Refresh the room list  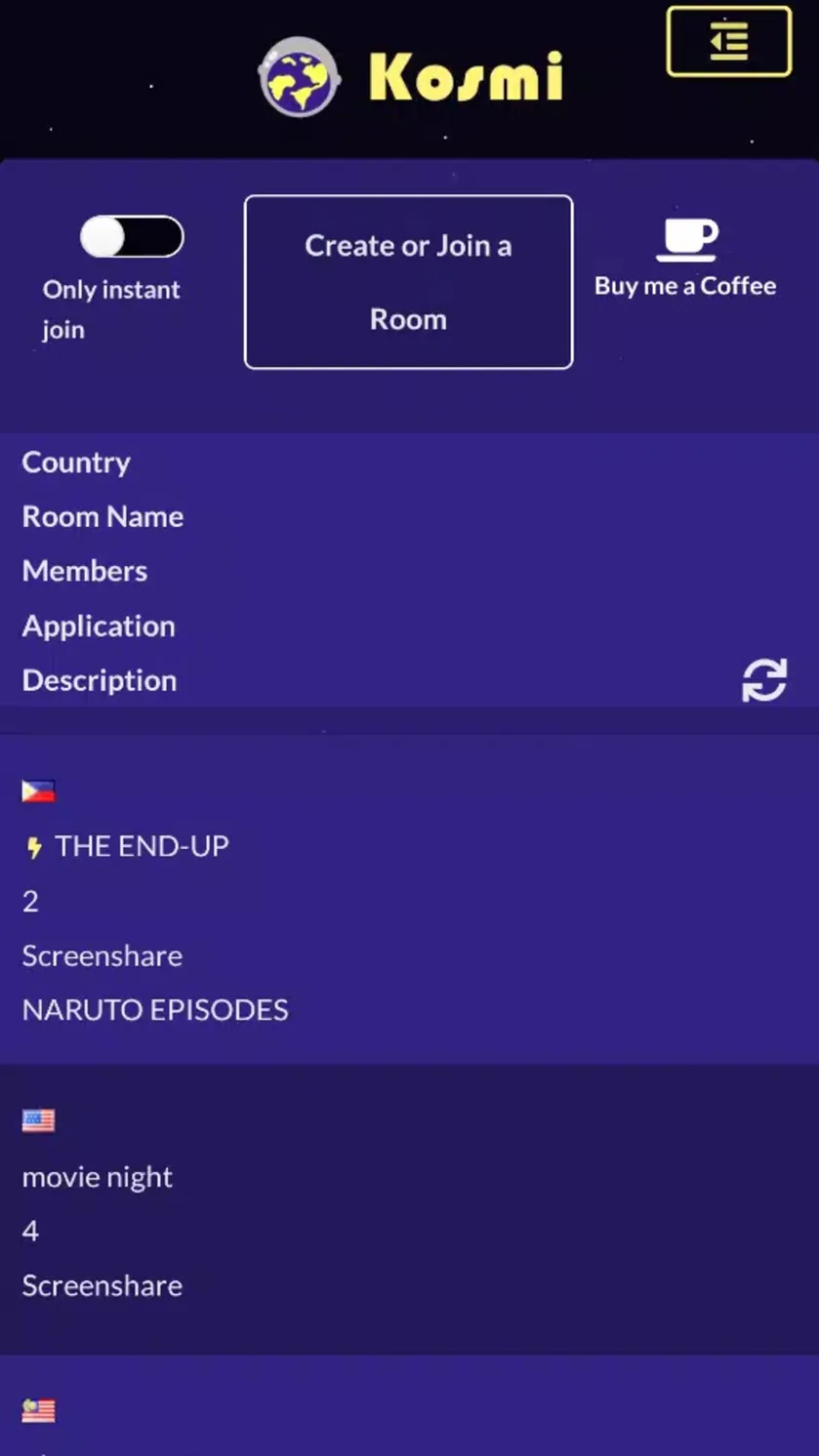[763, 680]
